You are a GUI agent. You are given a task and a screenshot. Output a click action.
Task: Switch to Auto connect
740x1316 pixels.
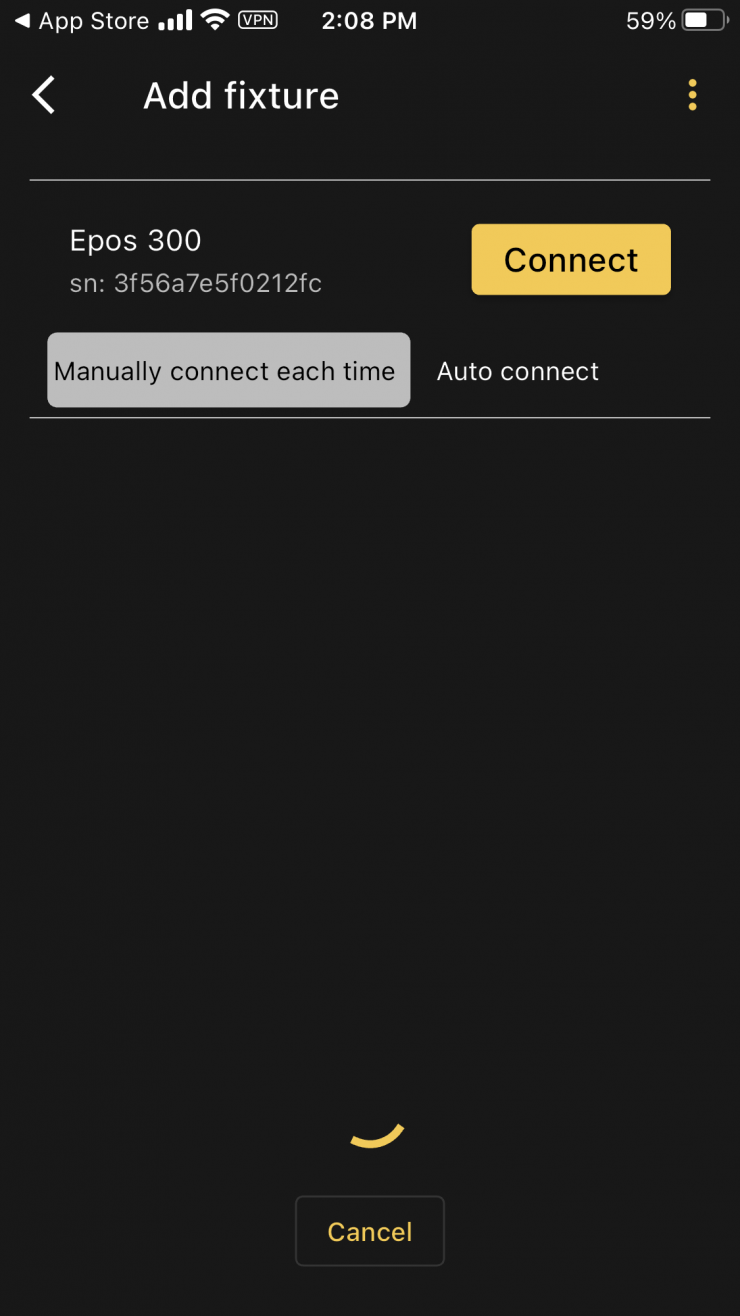click(518, 372)
